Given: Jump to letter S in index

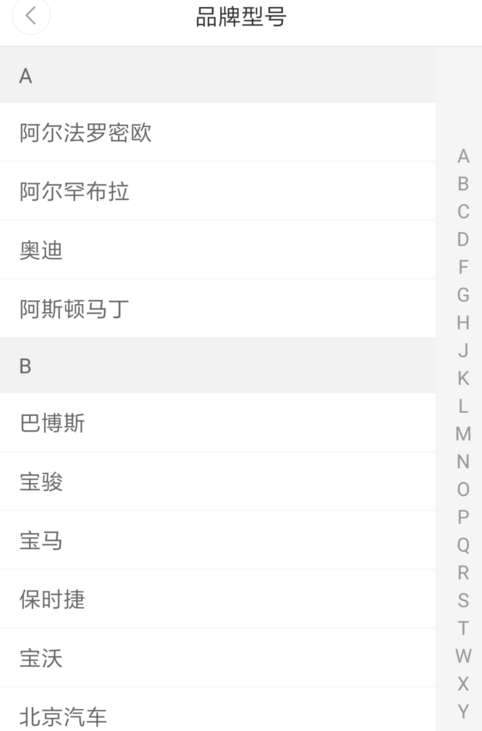Looking at the screenshot, I should [463, 600].
